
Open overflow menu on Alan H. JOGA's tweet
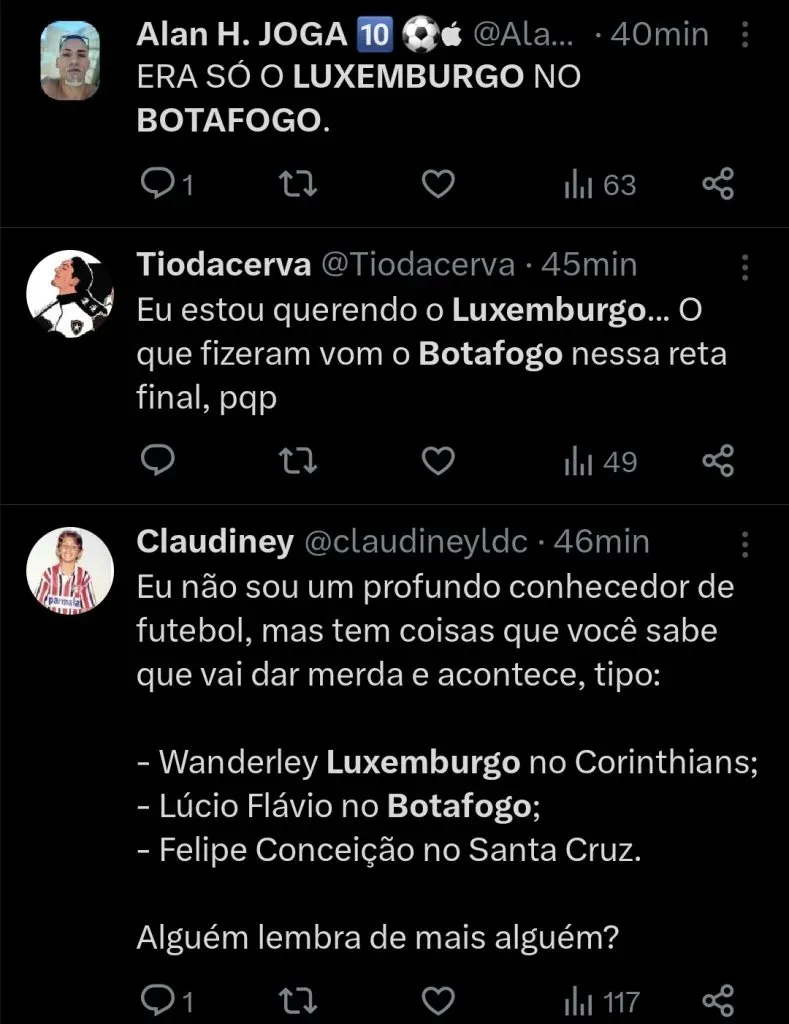point(745,35)
